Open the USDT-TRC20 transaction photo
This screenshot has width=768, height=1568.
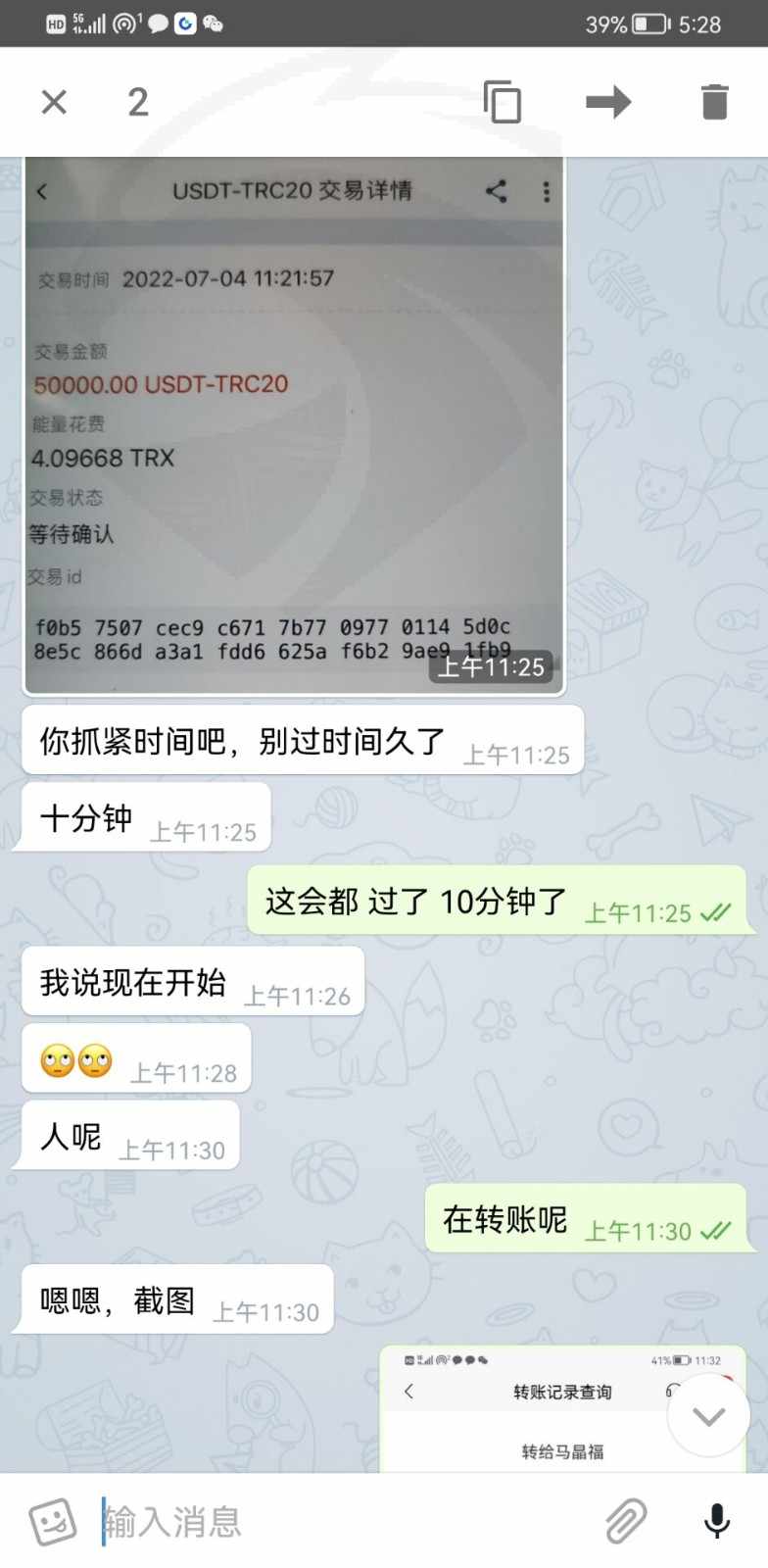click(x=294, y=426)
